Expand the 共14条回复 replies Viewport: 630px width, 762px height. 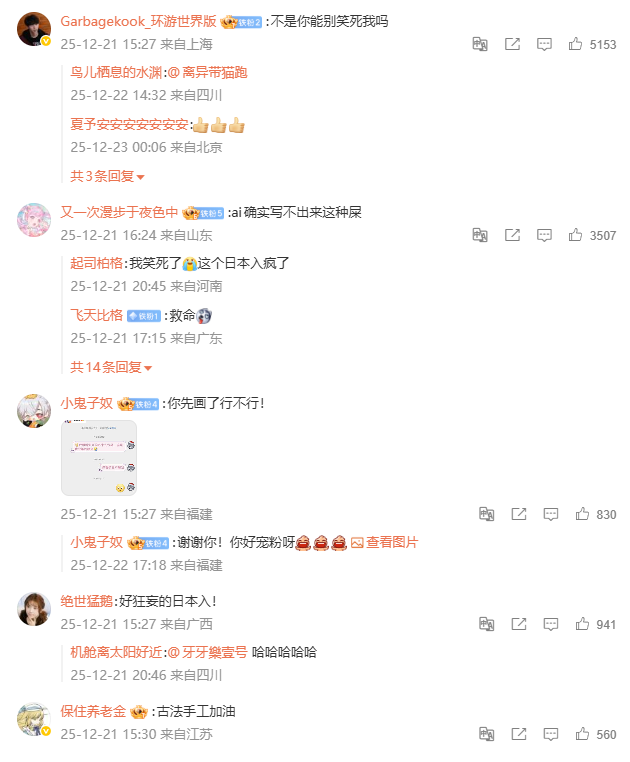tap(107, 367)
